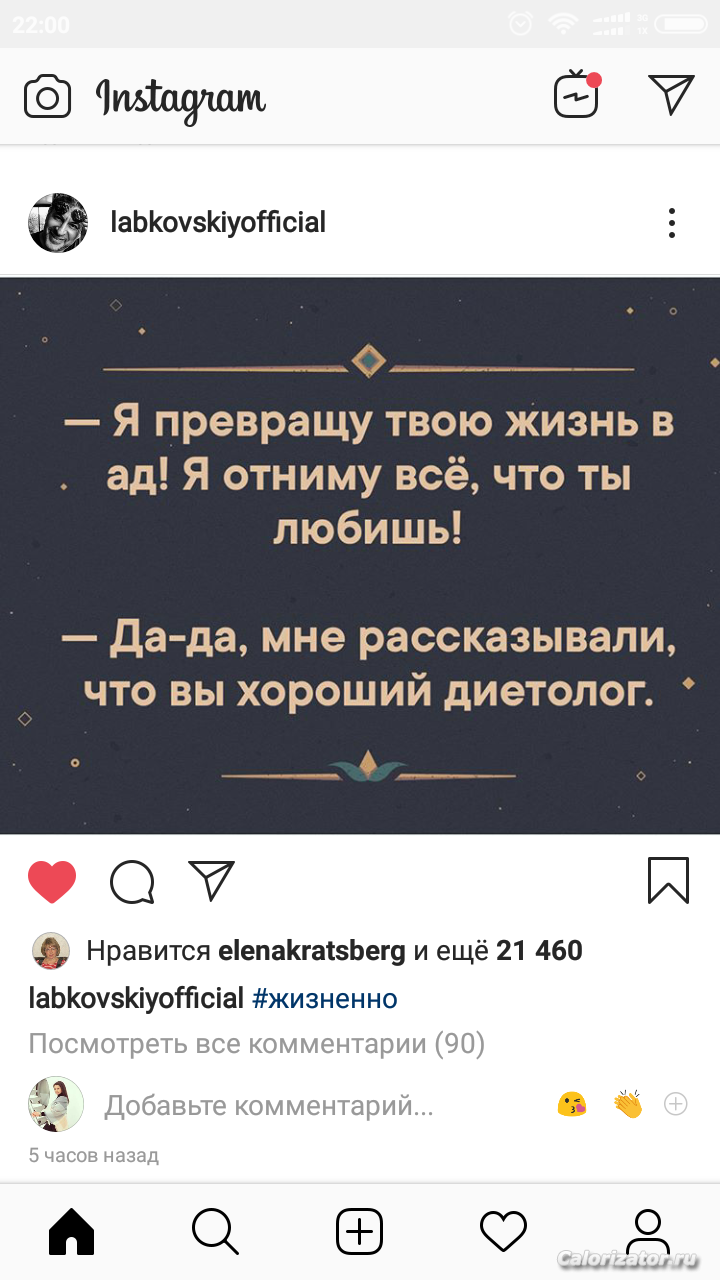View all 90 comments
Viewport: 720px width, 1280px height.
coord(257,1044)
